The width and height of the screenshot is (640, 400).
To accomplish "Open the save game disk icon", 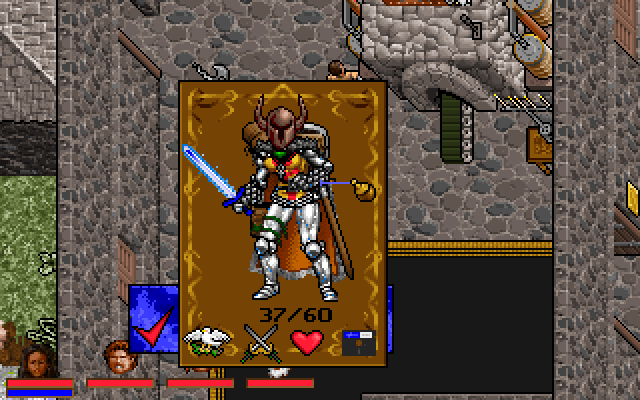I will [x=357, y=343].
